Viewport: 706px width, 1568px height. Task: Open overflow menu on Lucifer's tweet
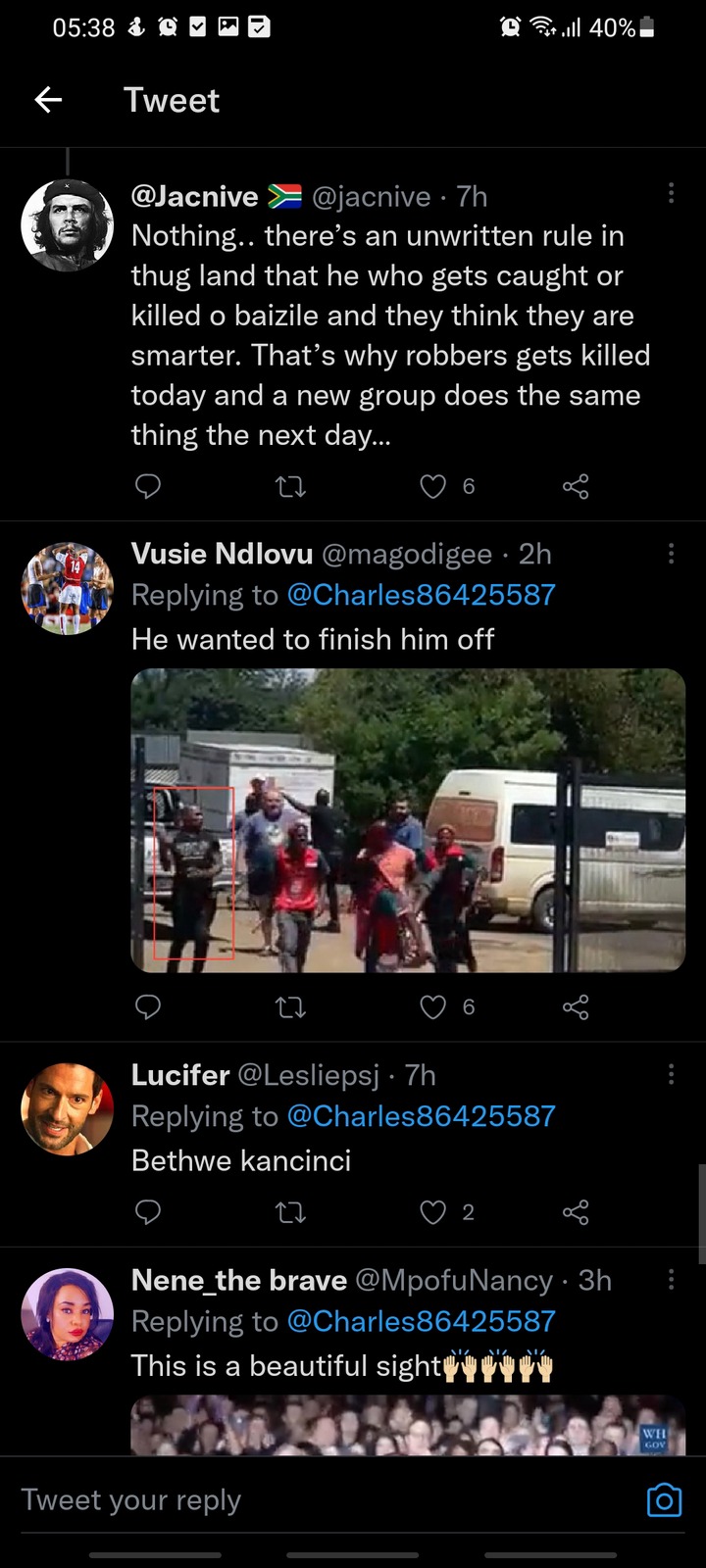671,1075
